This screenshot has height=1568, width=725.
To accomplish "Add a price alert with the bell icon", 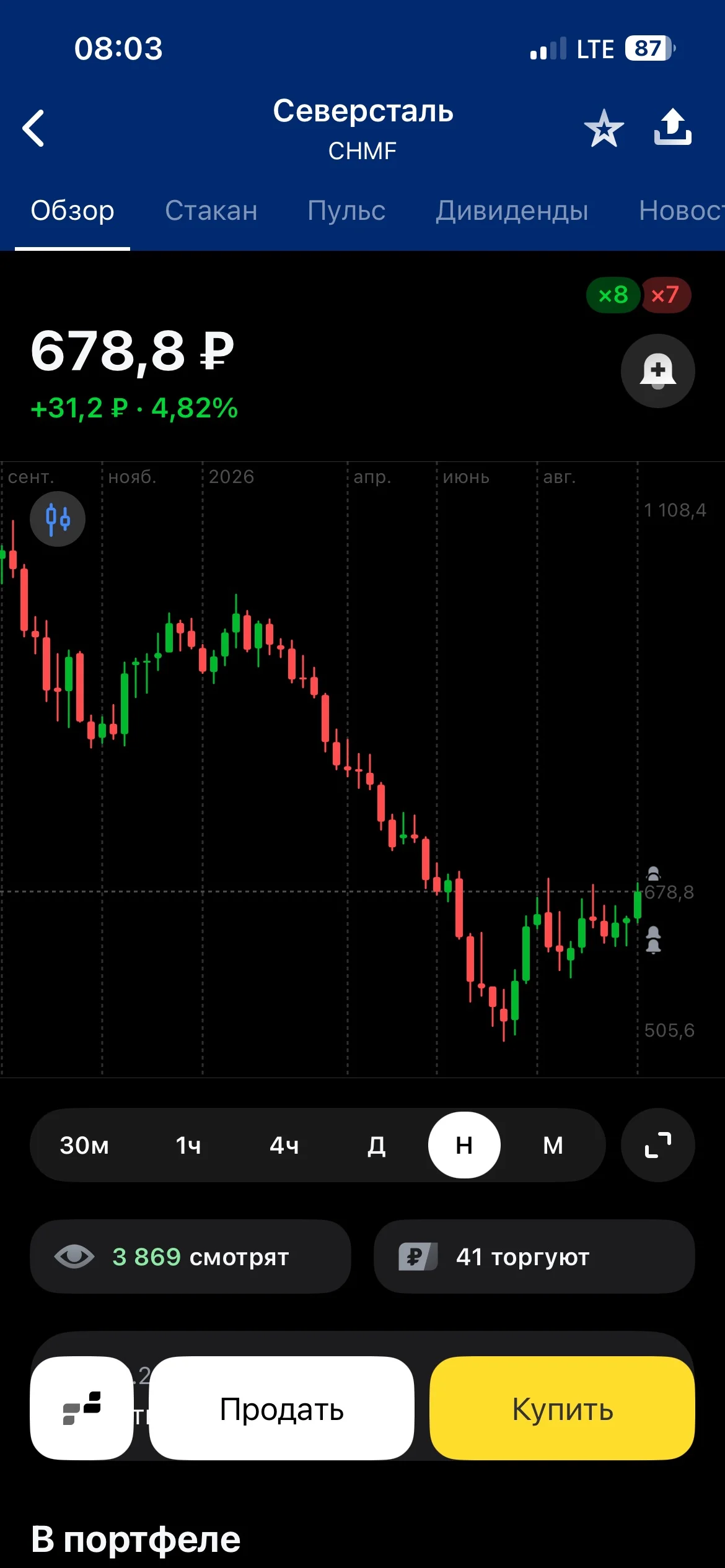I will tap(658, 371).
